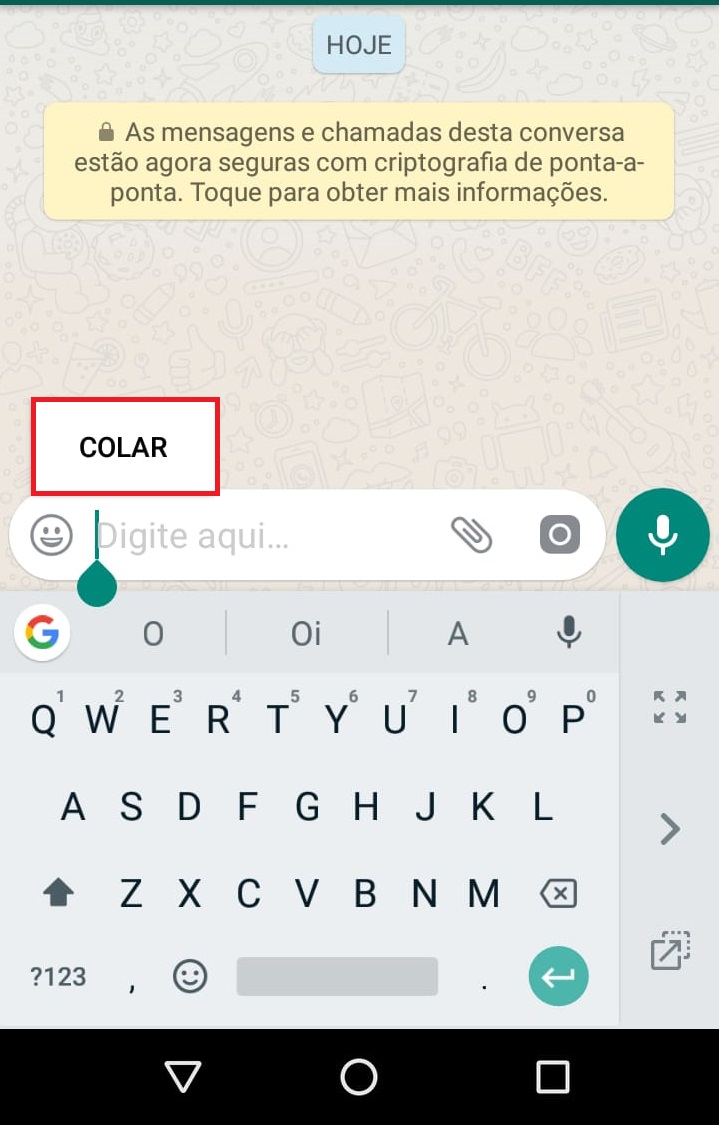Open the emoji picker in message box
719x1125 pixels.
click(x=51, y=536)
